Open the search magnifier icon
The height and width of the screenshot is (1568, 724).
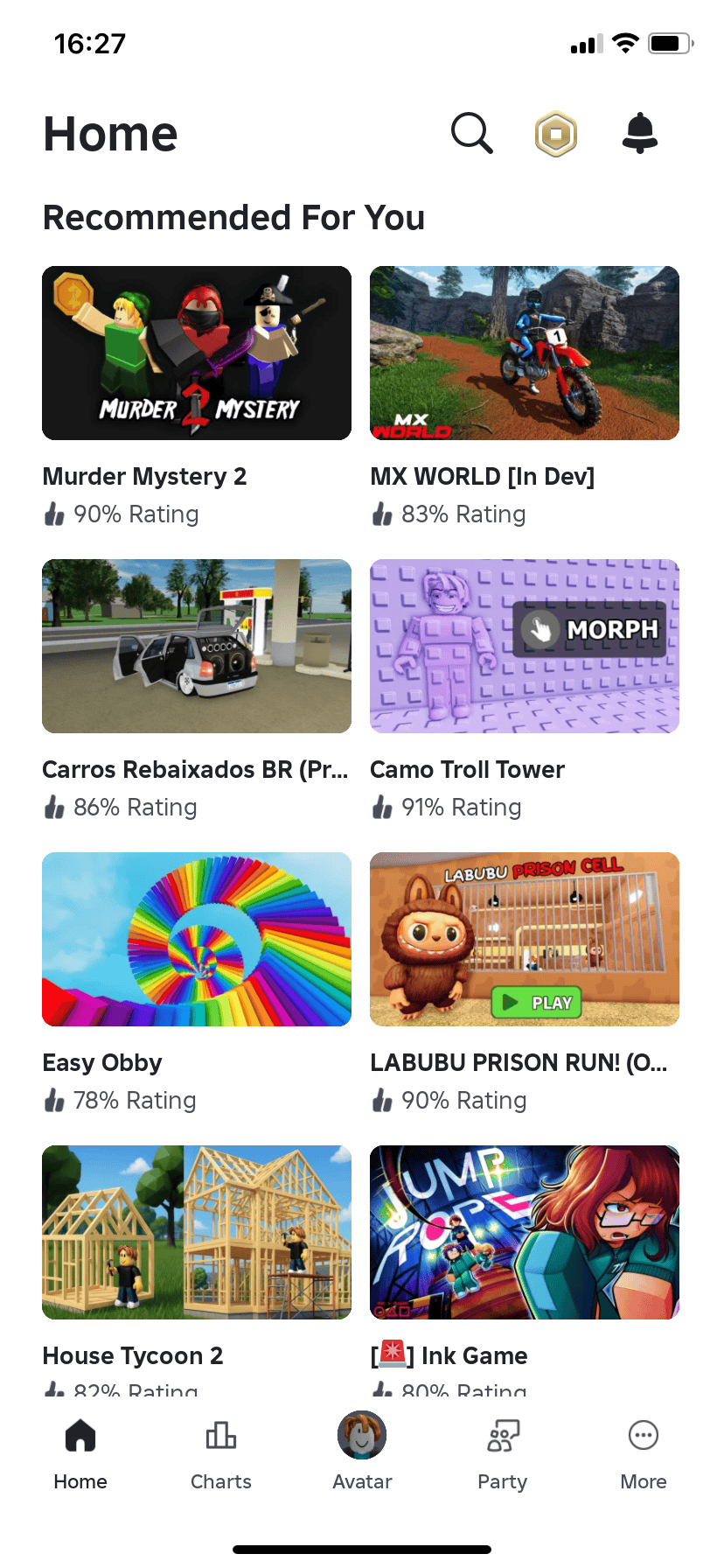point(471,134)
